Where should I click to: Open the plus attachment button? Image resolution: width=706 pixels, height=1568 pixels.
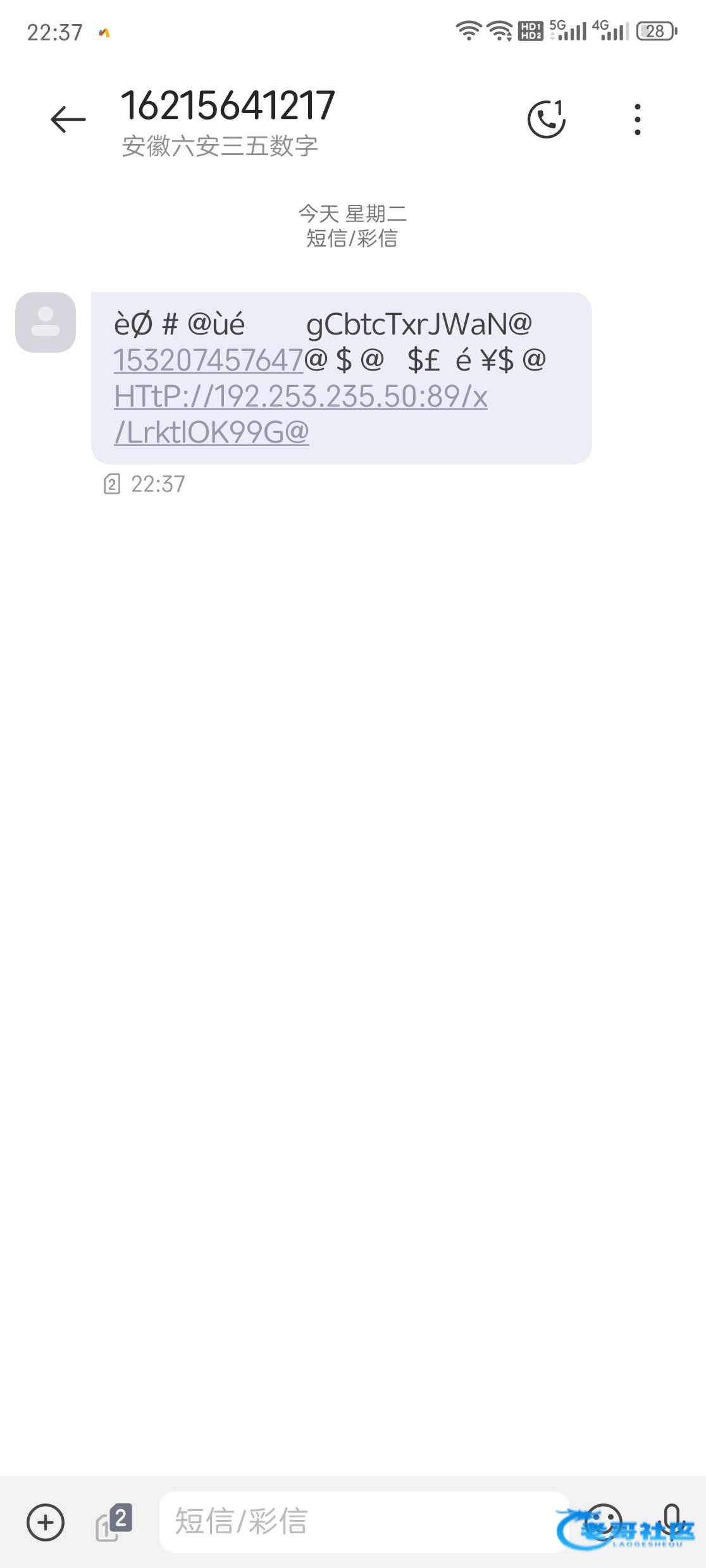tap(46, 1522)
